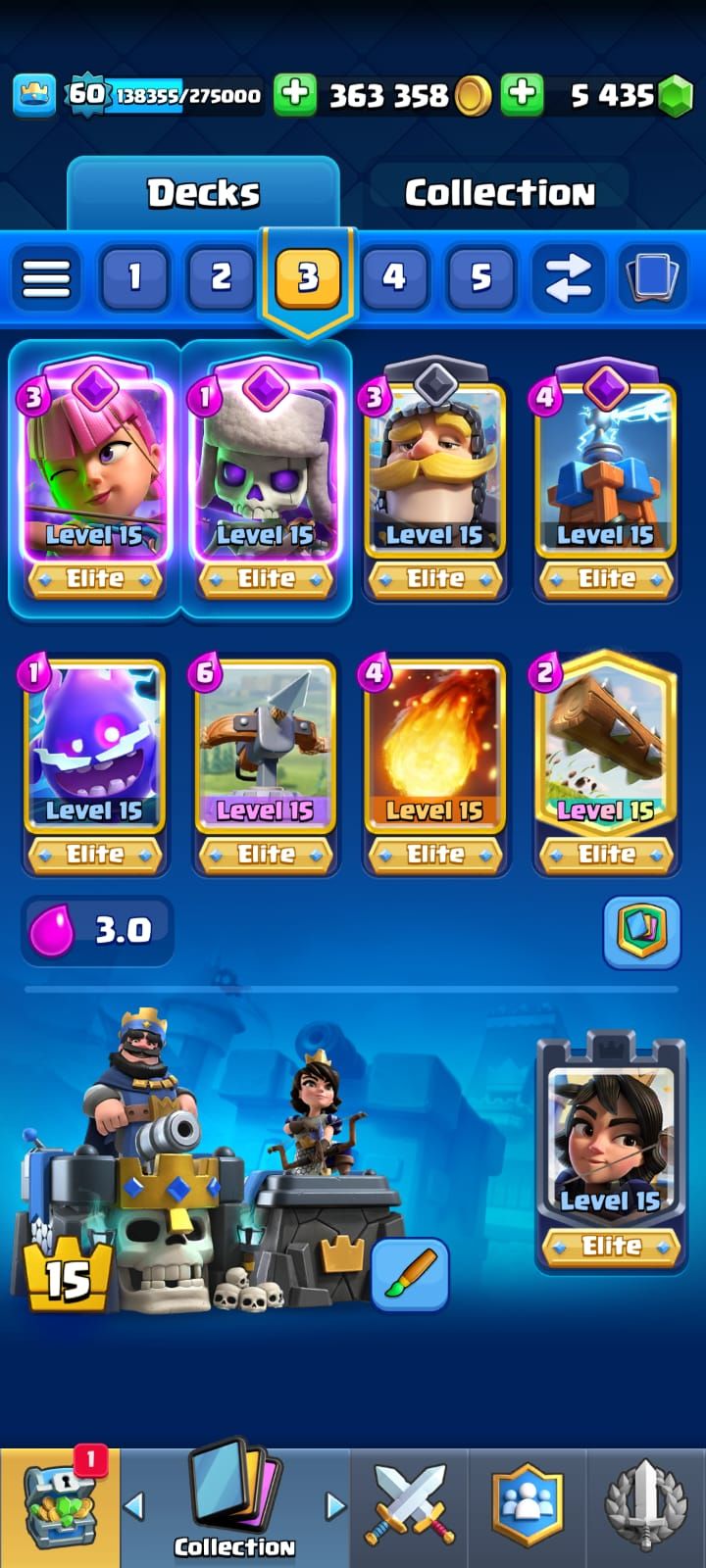
Task: Open the deck list hamburger menu
Action: 46,279
